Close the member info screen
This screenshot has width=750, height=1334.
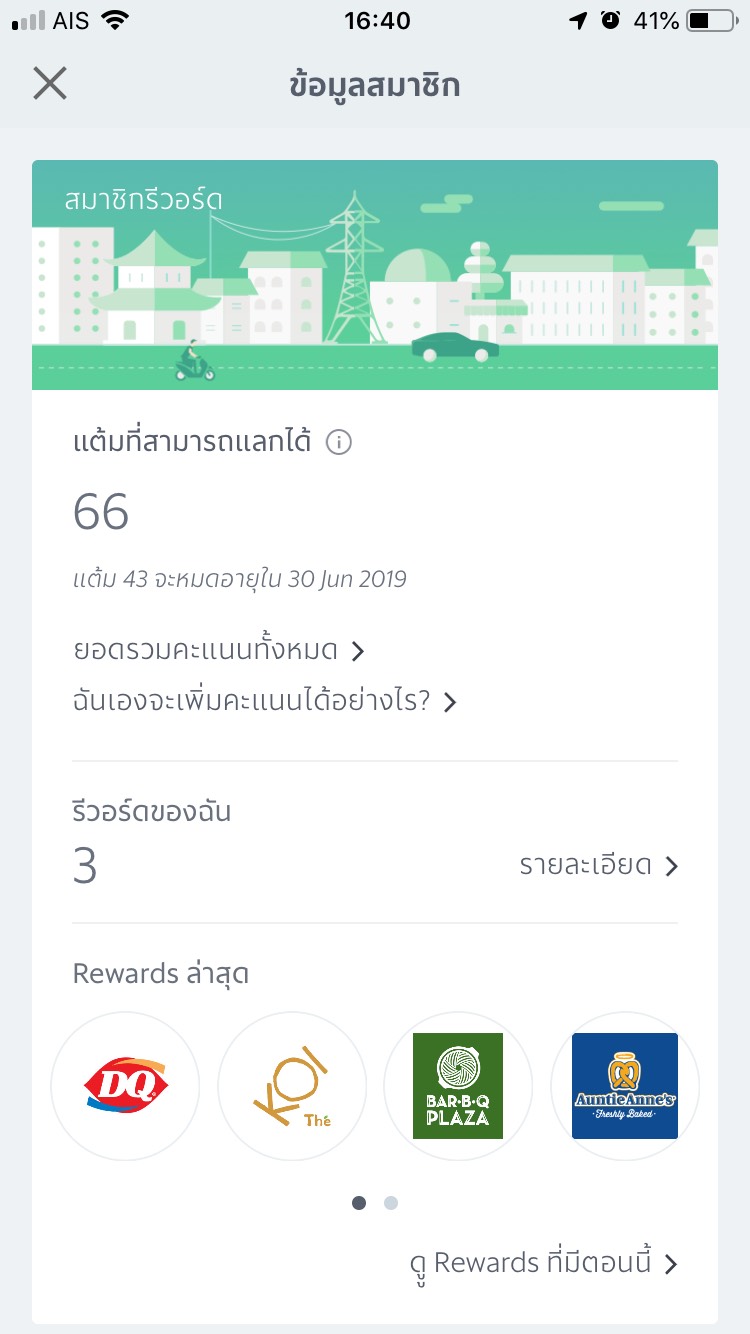click(50, 84)
